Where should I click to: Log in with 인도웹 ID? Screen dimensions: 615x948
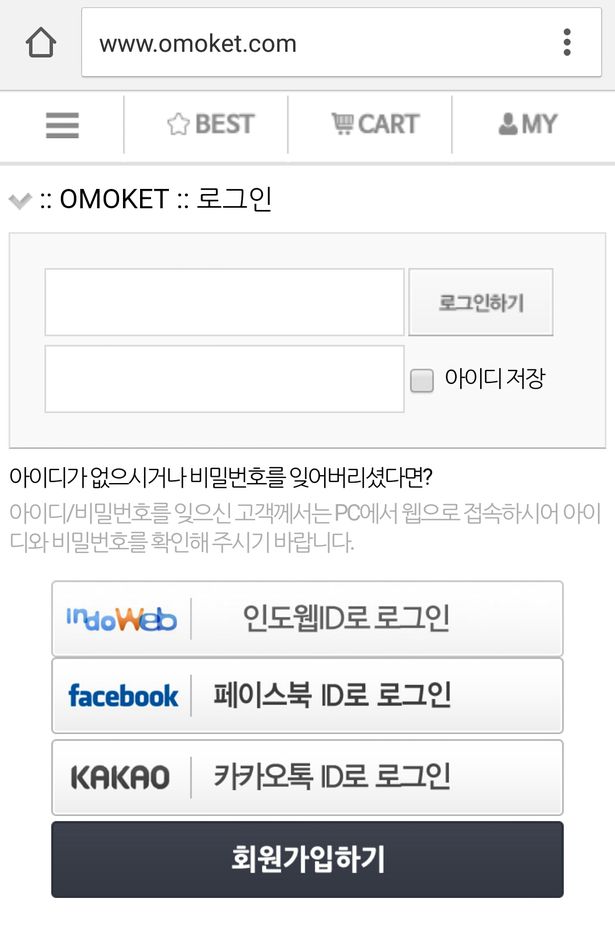tap(307, 619)
